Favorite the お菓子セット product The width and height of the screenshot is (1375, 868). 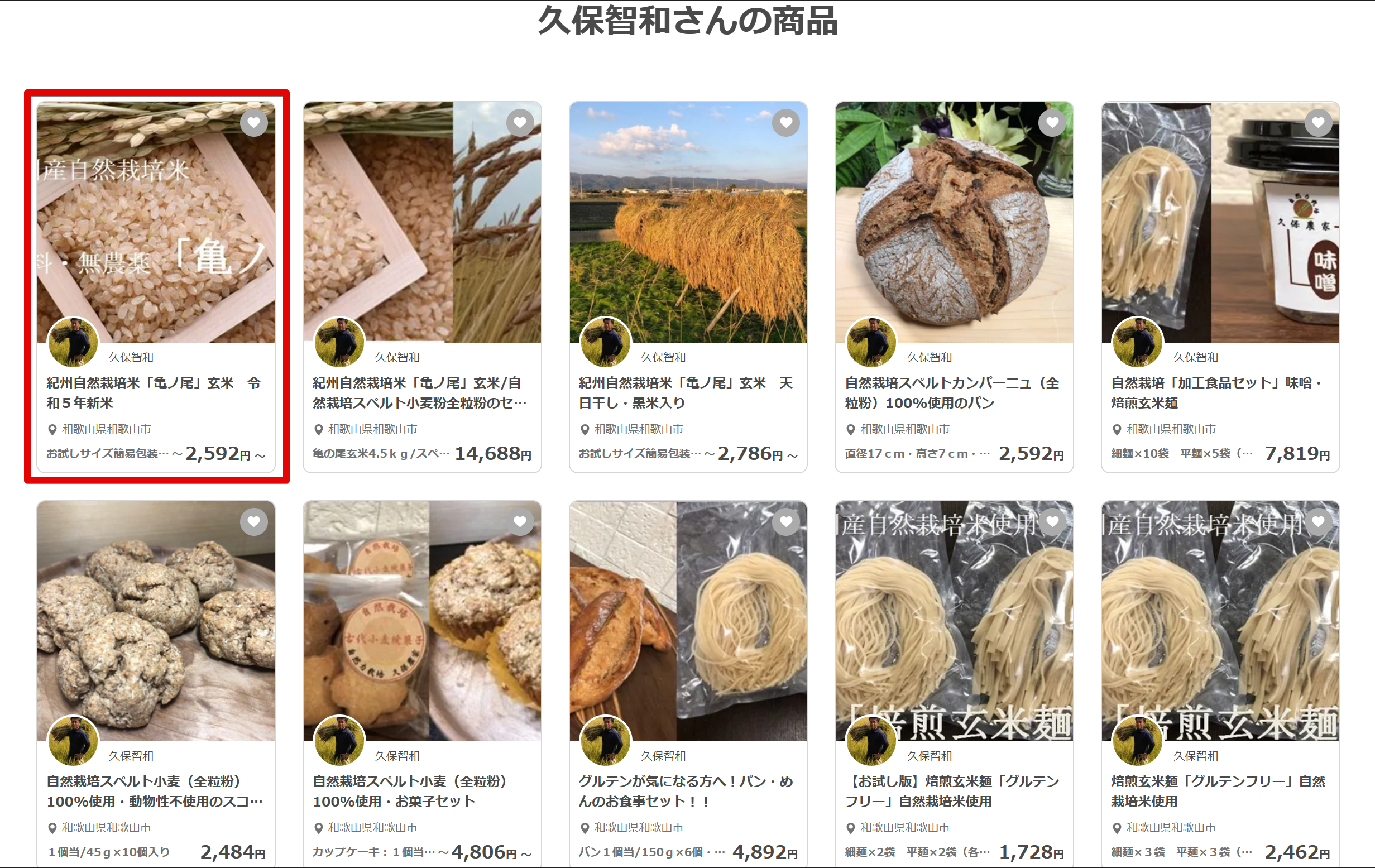click(520, 521)
